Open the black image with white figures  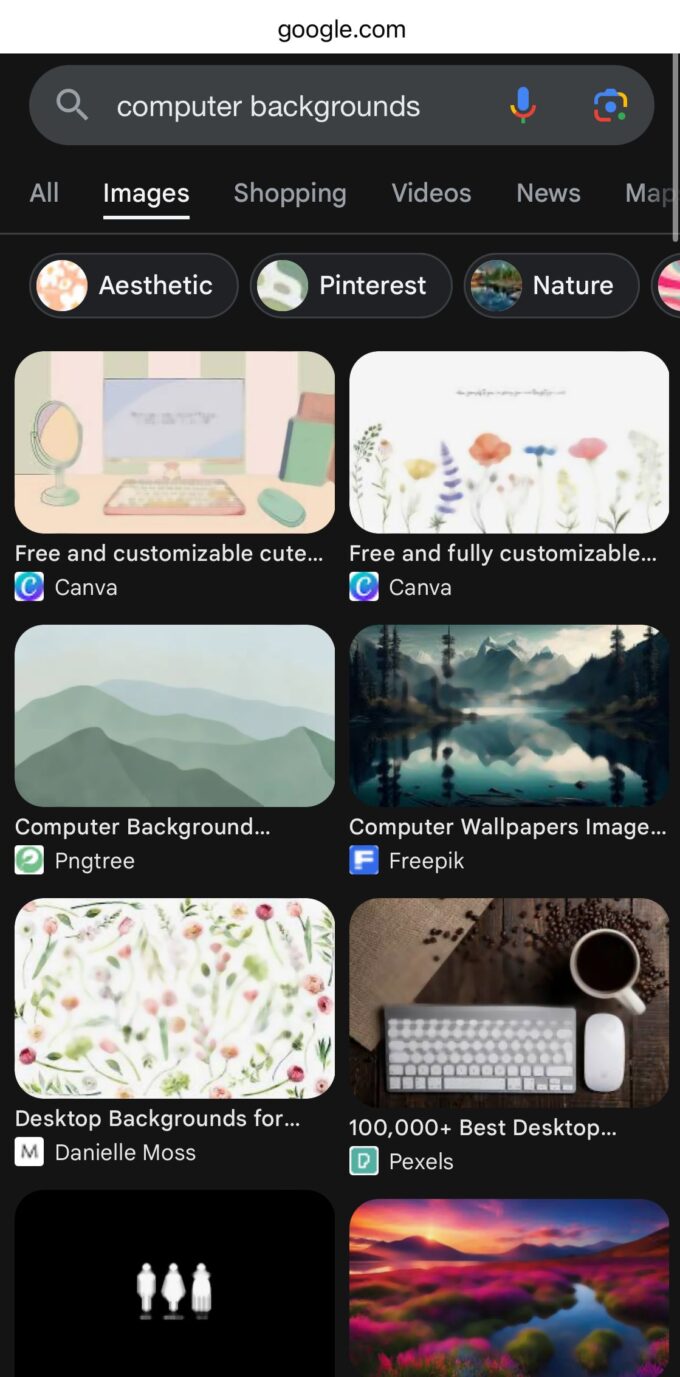tap(174, 1285)
